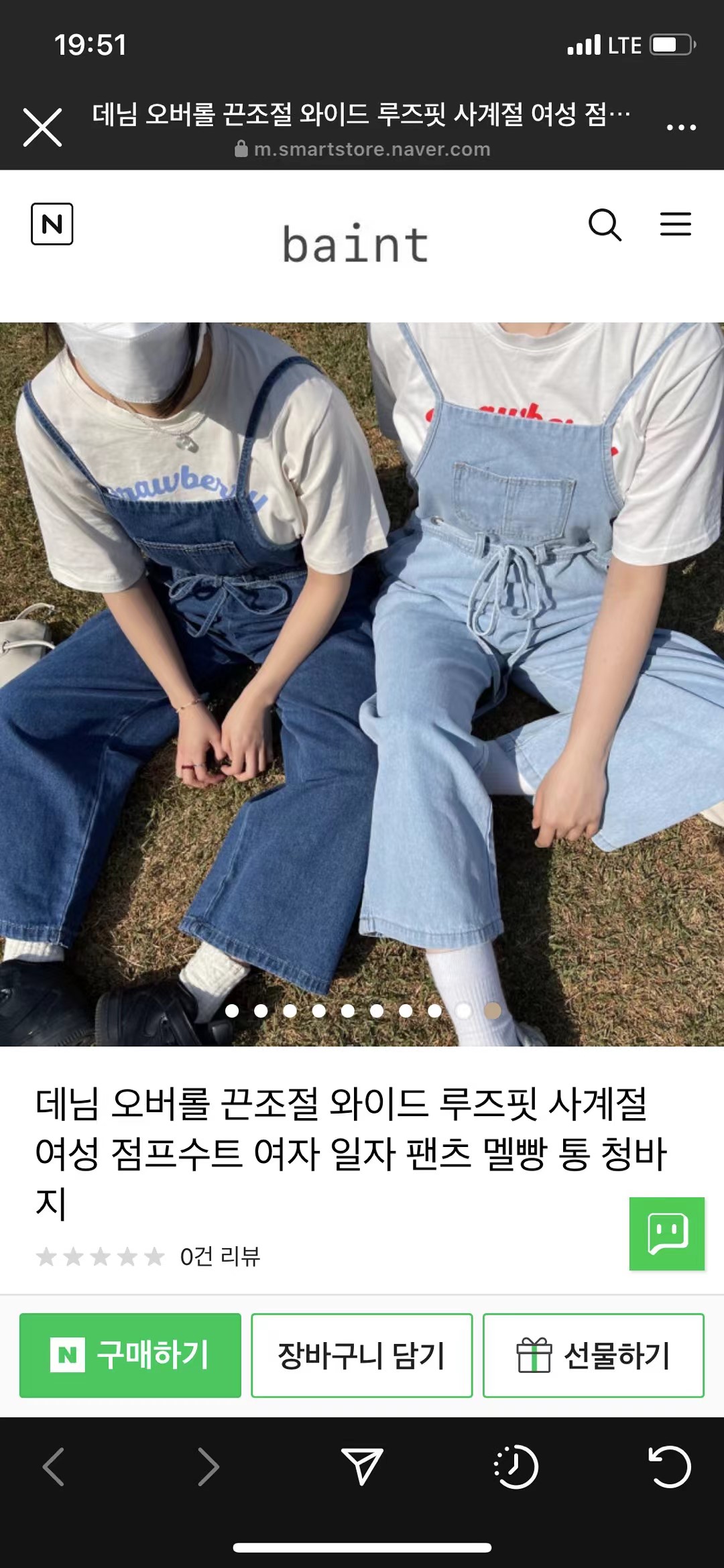
Task: Go to the baint store home
Action: 355,244
